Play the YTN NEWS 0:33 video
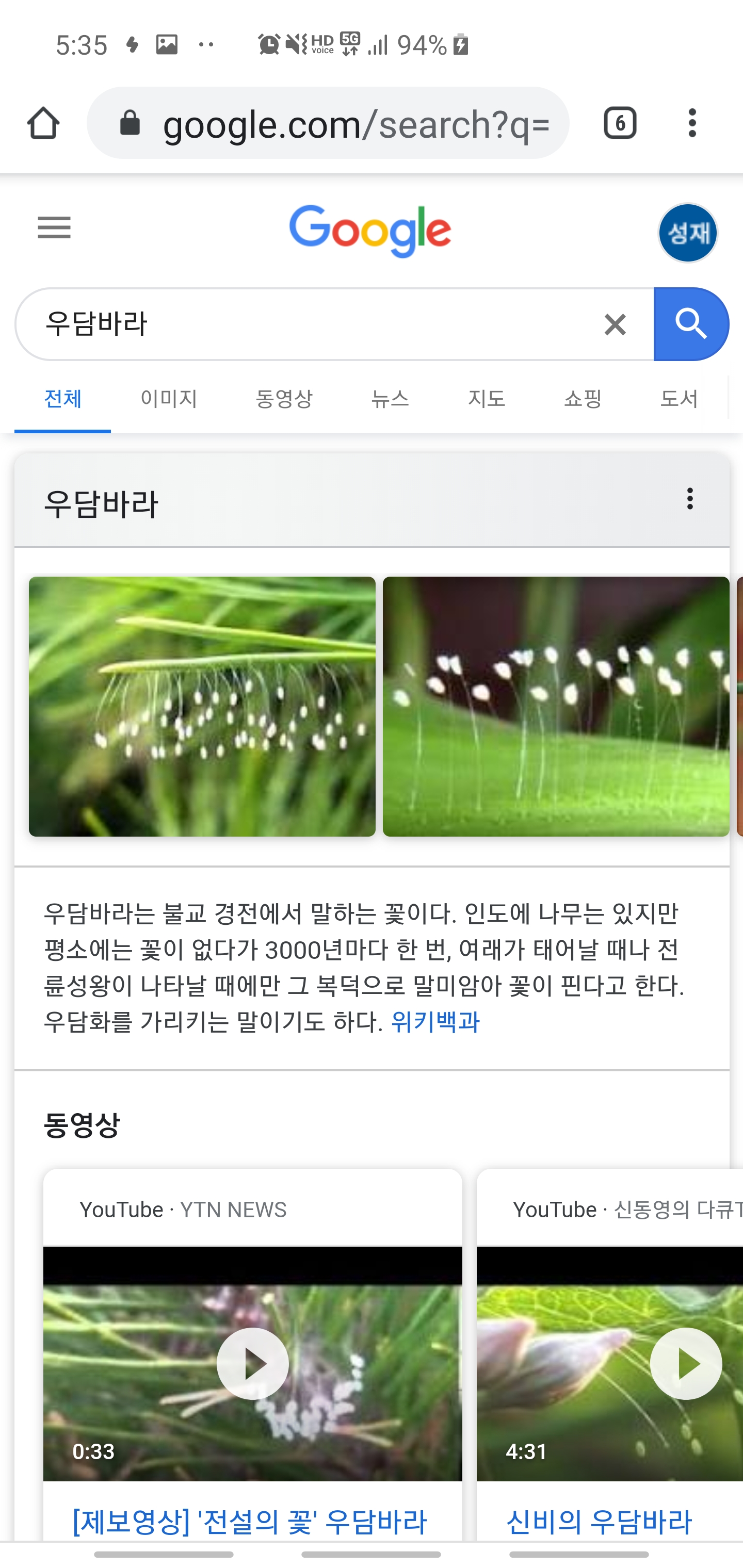The image size is (743, 1568). [x=252, y=1363]
